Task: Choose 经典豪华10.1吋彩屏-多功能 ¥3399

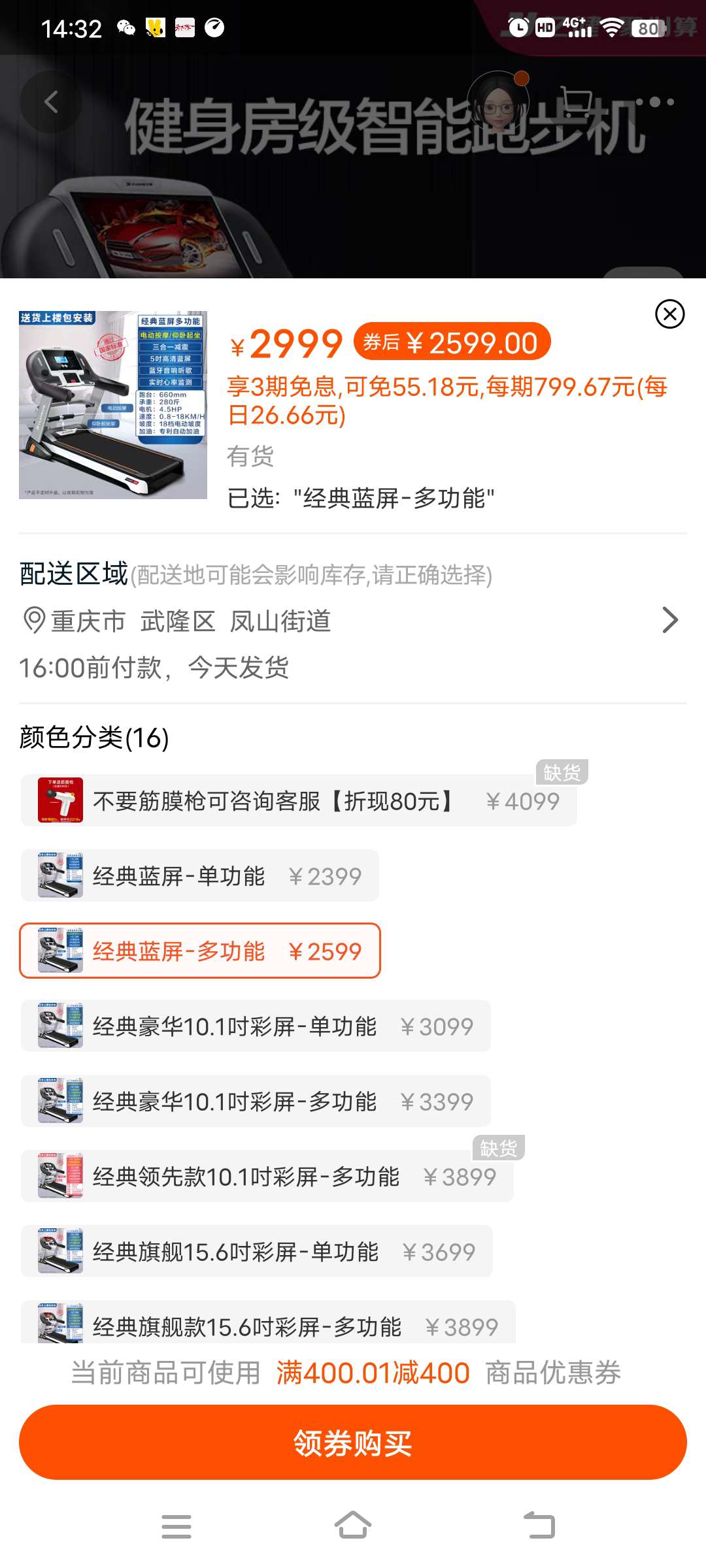Action: [x=256, y=1101]
